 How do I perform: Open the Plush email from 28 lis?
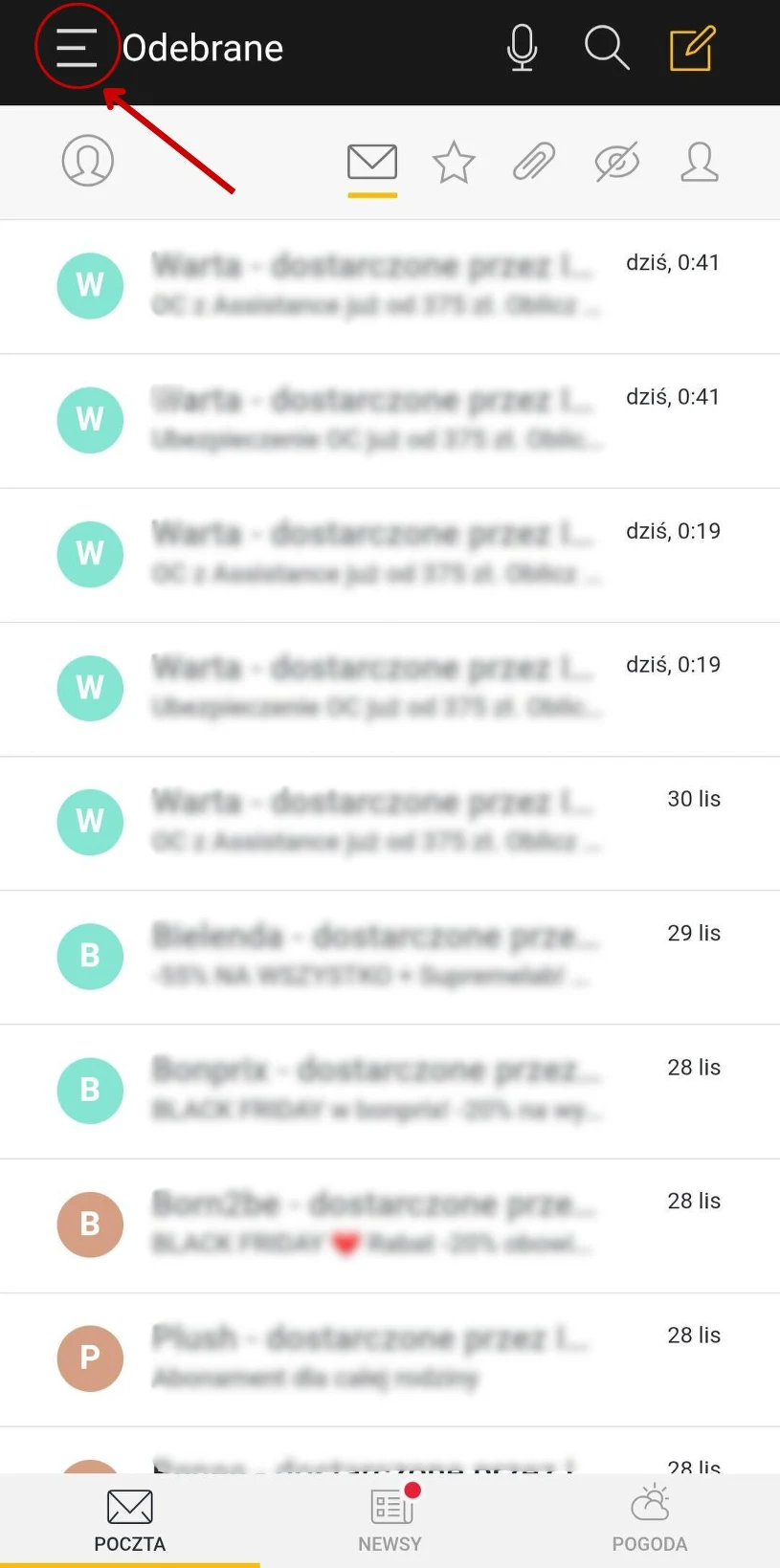click(383, 1358)
